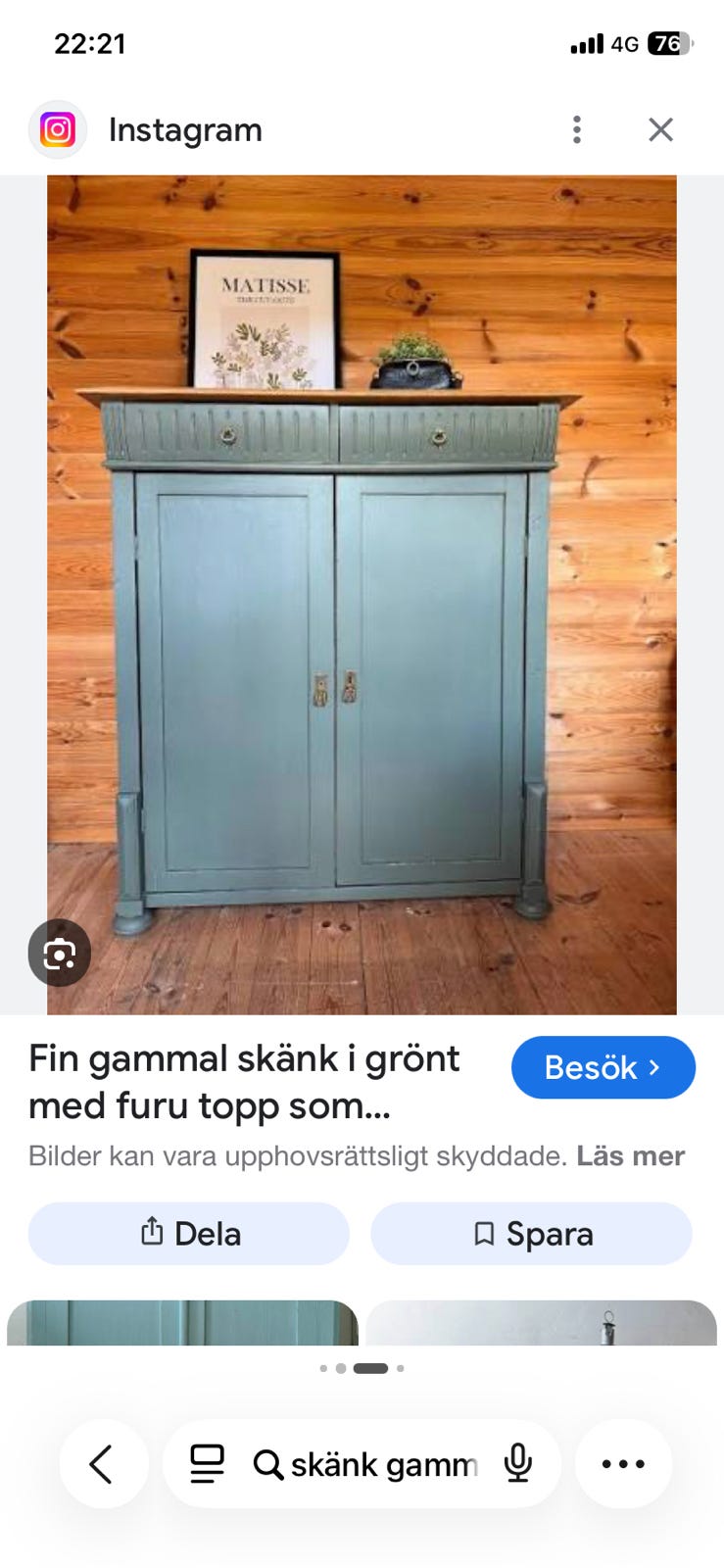Tap the Dela action pill
The height and width of the screenshot is (1568, 724).
[x=188, y=1234]
